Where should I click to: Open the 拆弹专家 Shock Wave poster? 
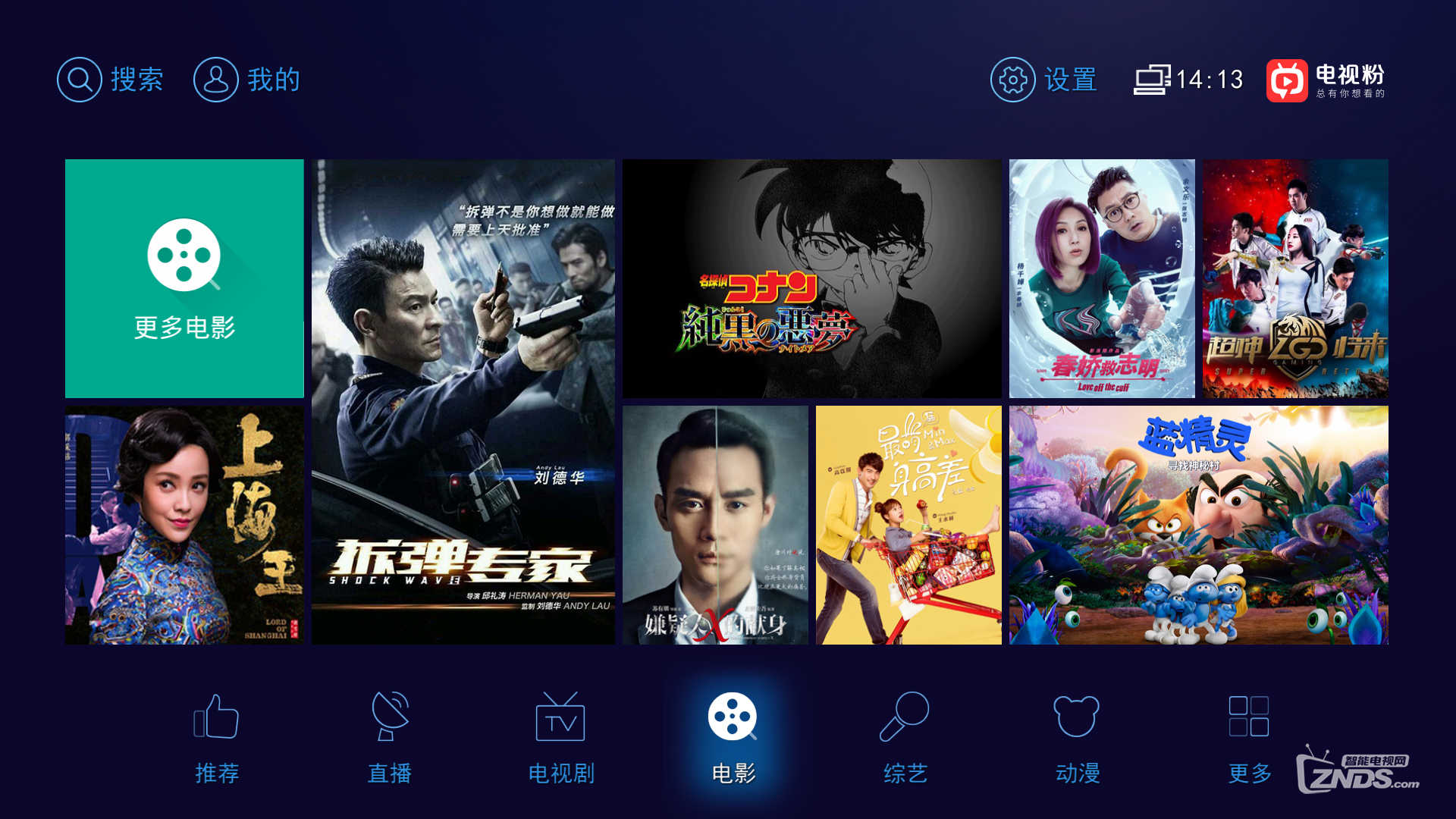point(463,402)
